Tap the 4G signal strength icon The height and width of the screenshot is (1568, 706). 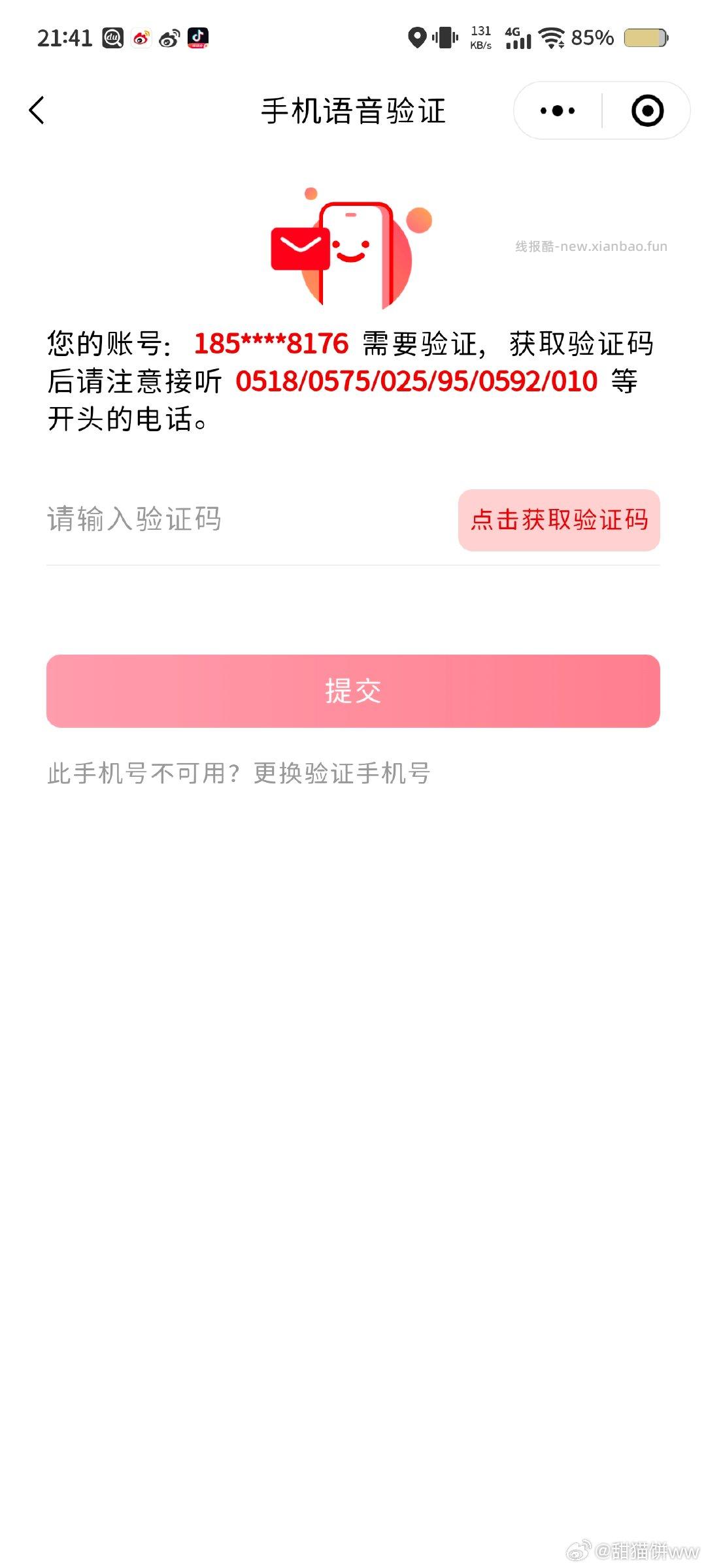coord(518,38)
